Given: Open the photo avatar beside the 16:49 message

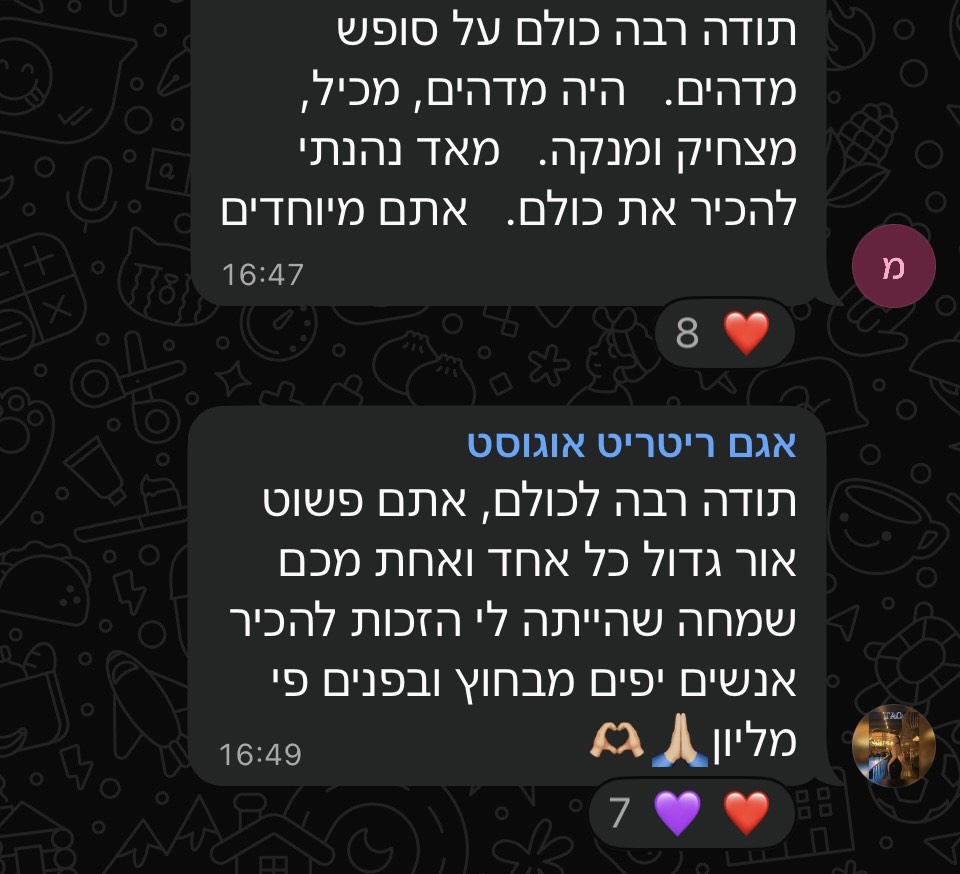Looking at the screenshot, I should click(893, 746).
